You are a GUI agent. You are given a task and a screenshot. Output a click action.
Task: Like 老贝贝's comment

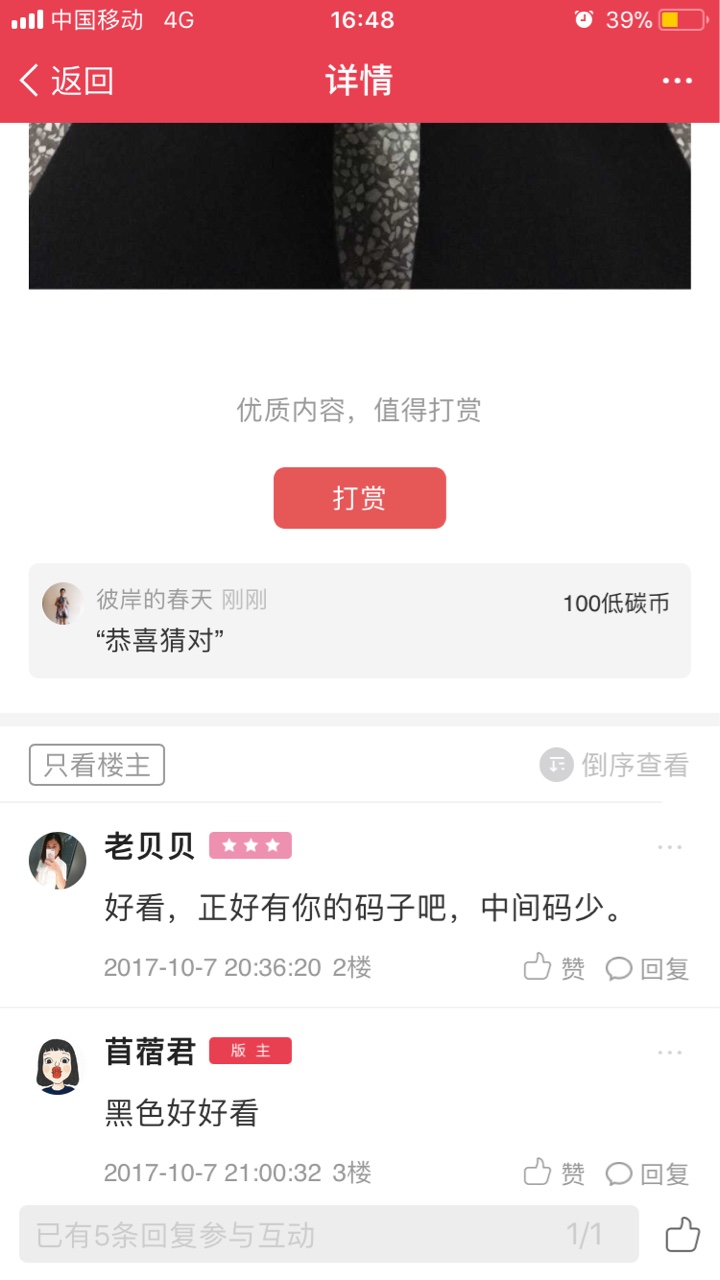554,968
